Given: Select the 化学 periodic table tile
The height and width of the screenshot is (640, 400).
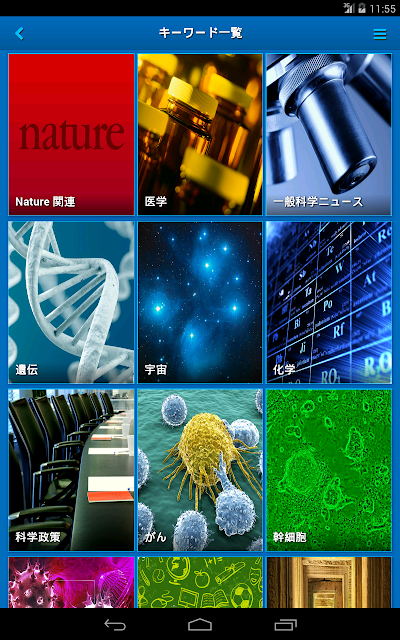Looking at the screenshot, I should pos(329,302).
